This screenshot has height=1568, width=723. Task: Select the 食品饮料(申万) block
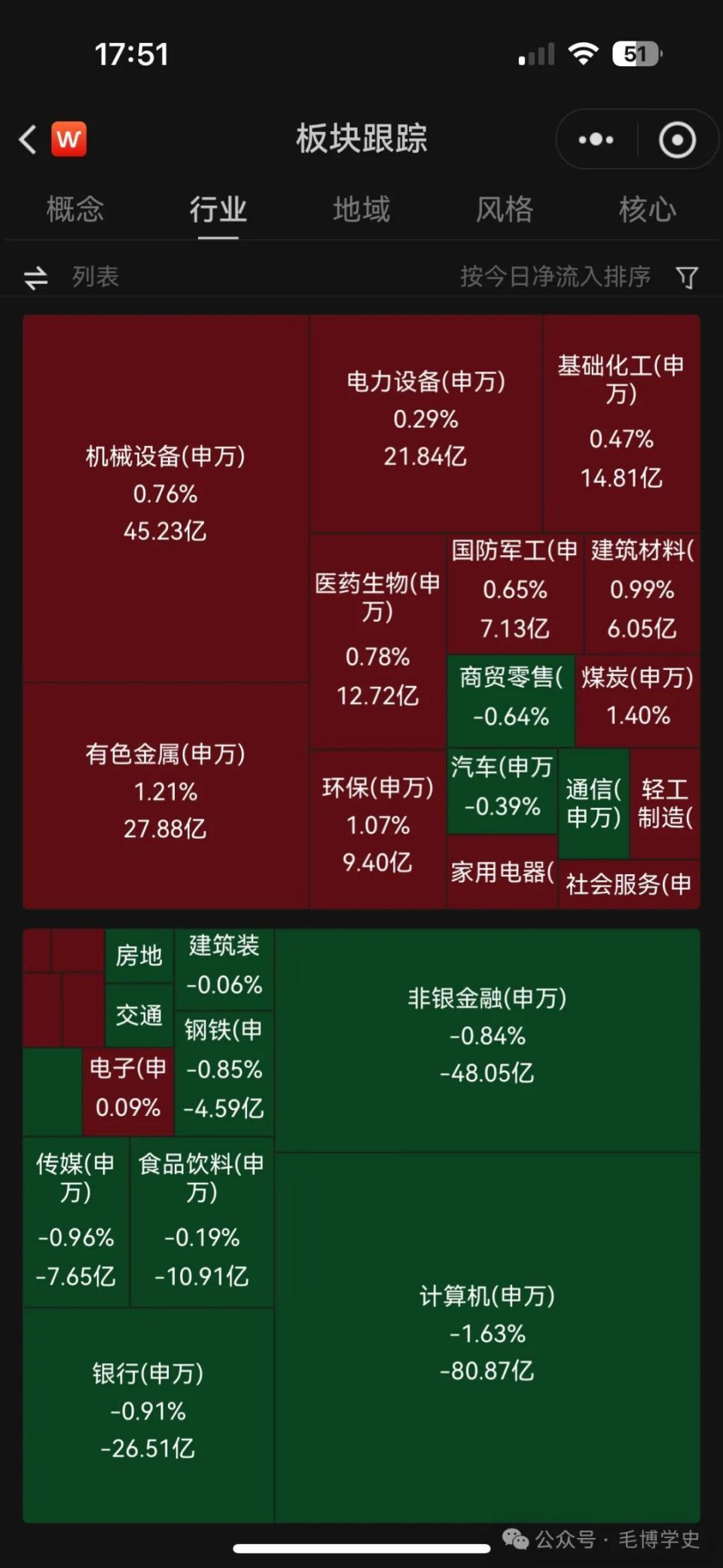[x=201, y=1219]
